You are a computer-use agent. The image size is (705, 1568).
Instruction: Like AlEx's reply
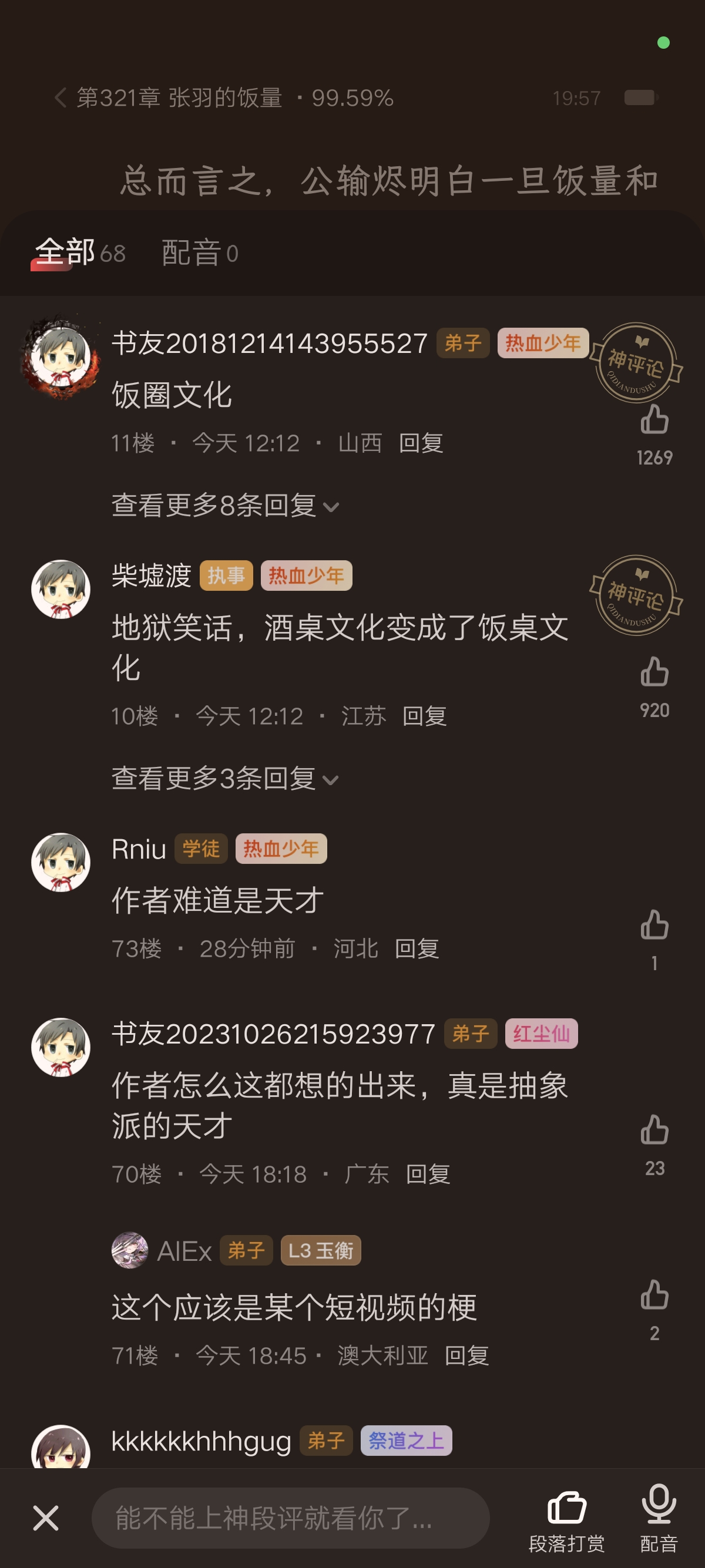click(x=654, y=1295)
